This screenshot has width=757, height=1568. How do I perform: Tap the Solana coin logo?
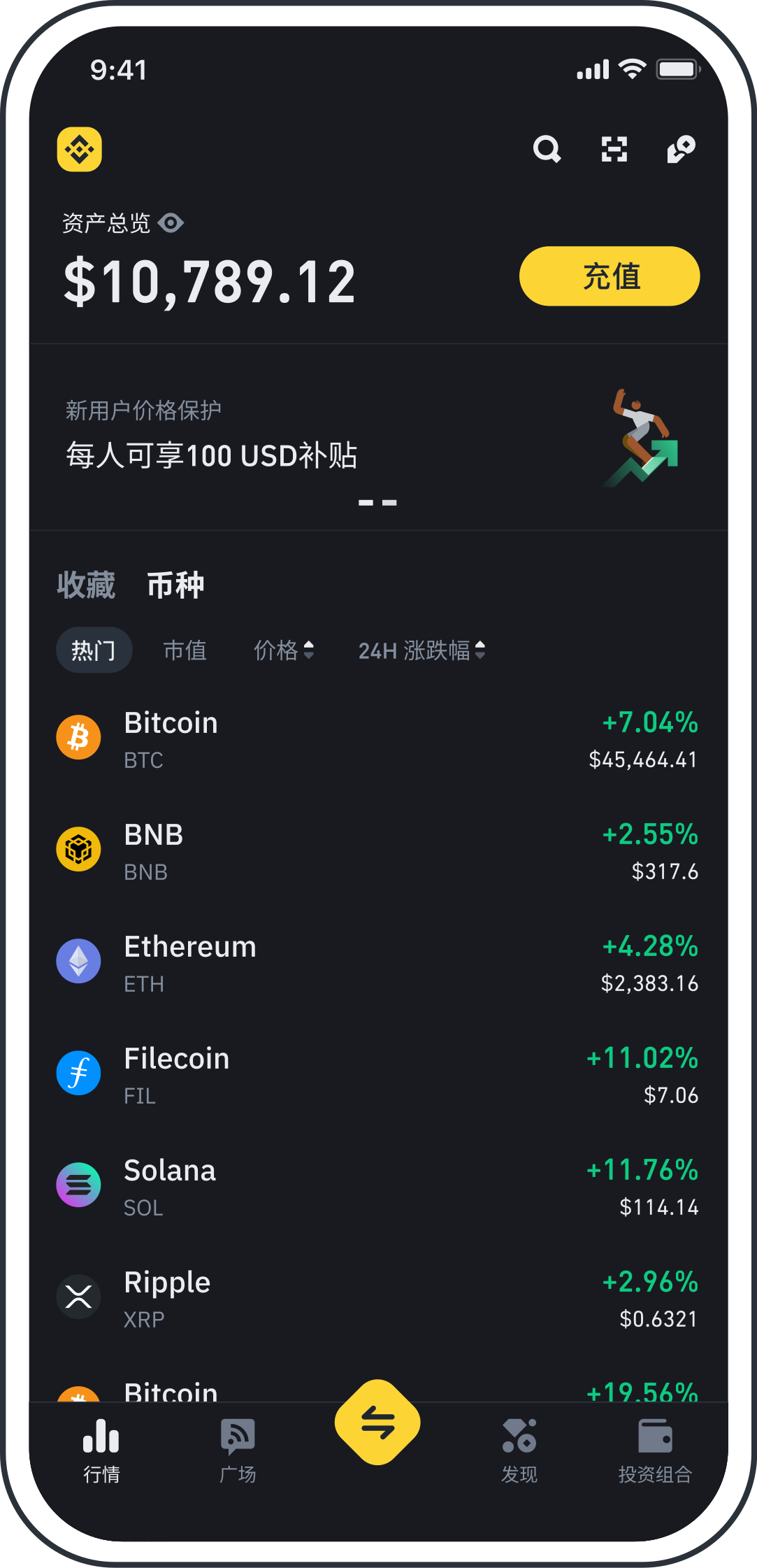78,1185
